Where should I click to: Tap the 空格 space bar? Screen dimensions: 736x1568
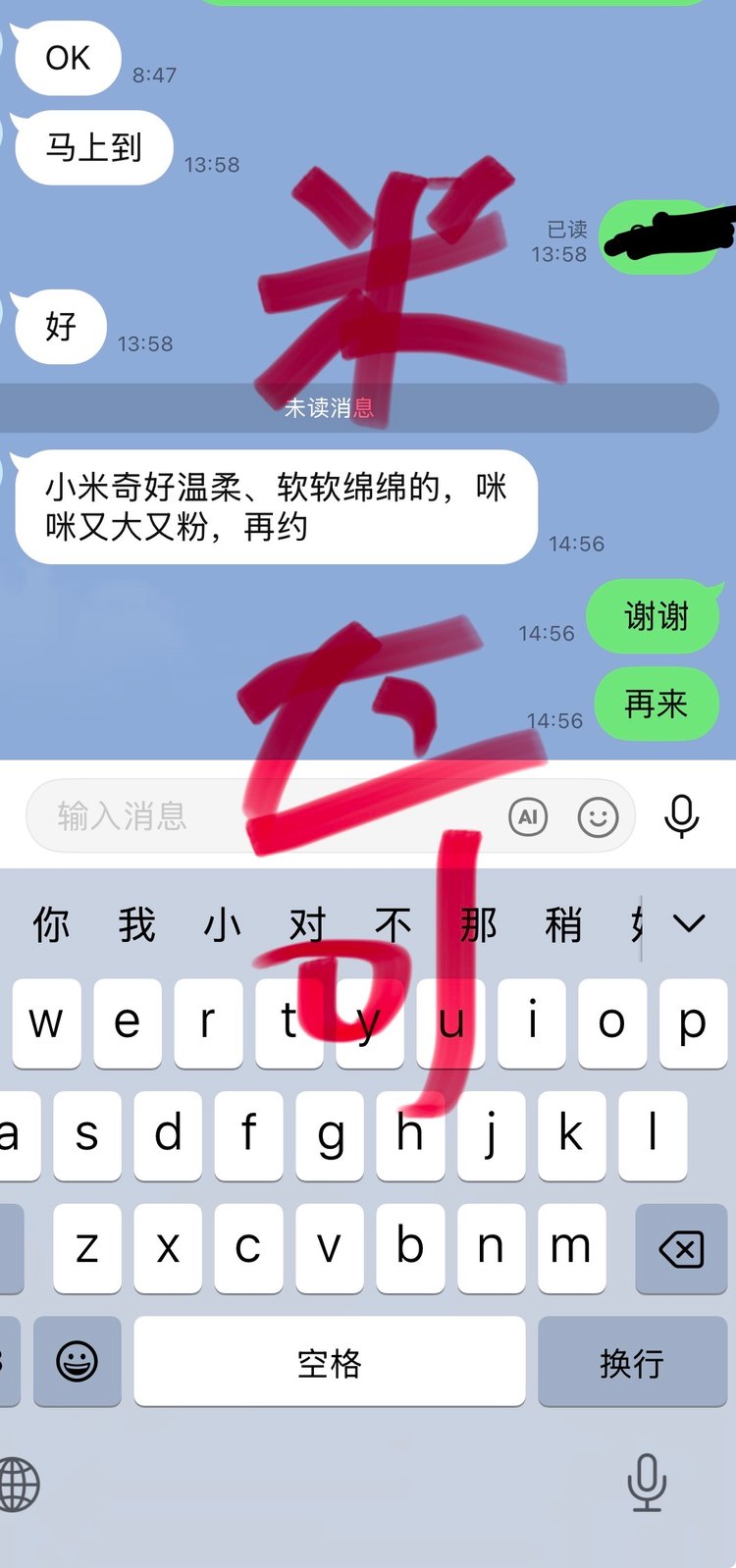point(330,1362)
